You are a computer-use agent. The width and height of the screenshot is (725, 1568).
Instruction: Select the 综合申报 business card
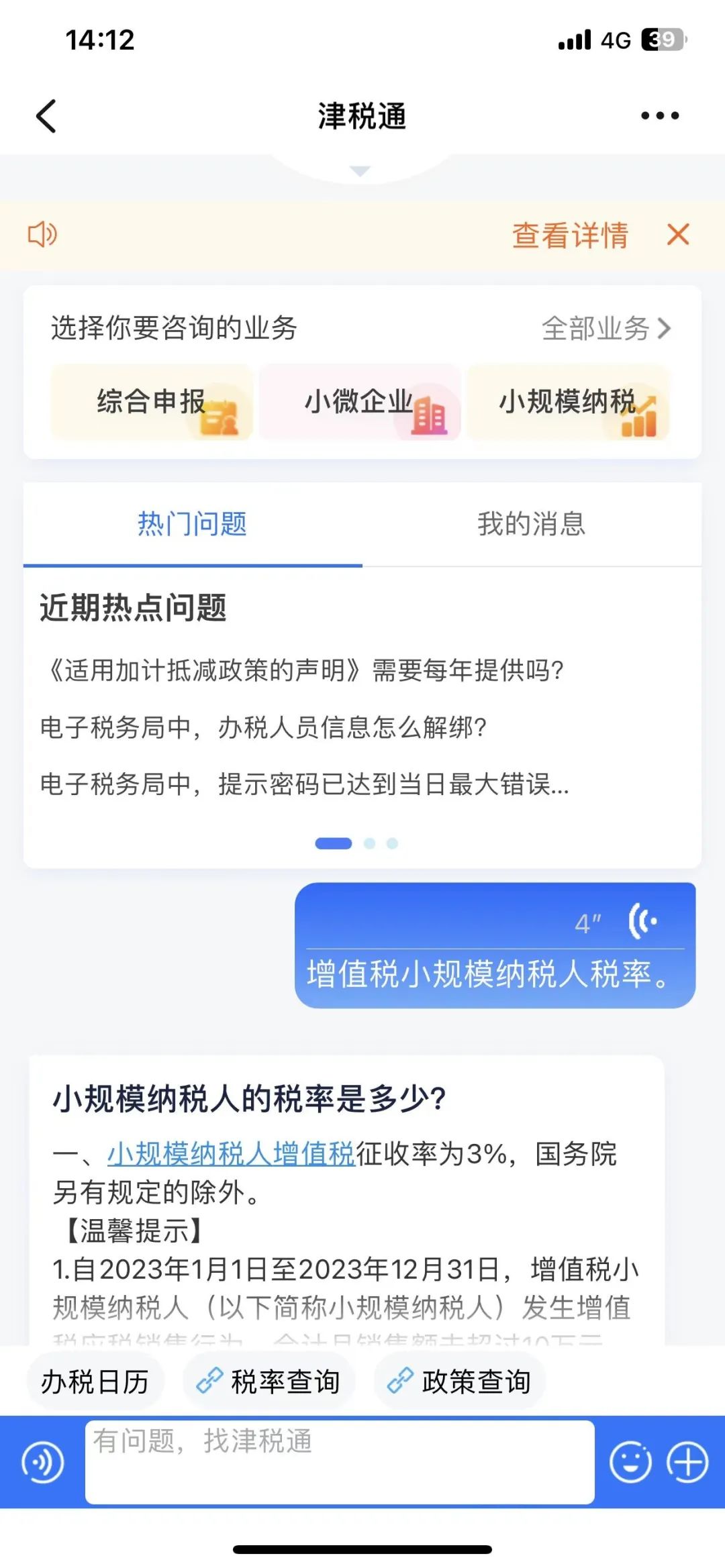tap(152, 403)
